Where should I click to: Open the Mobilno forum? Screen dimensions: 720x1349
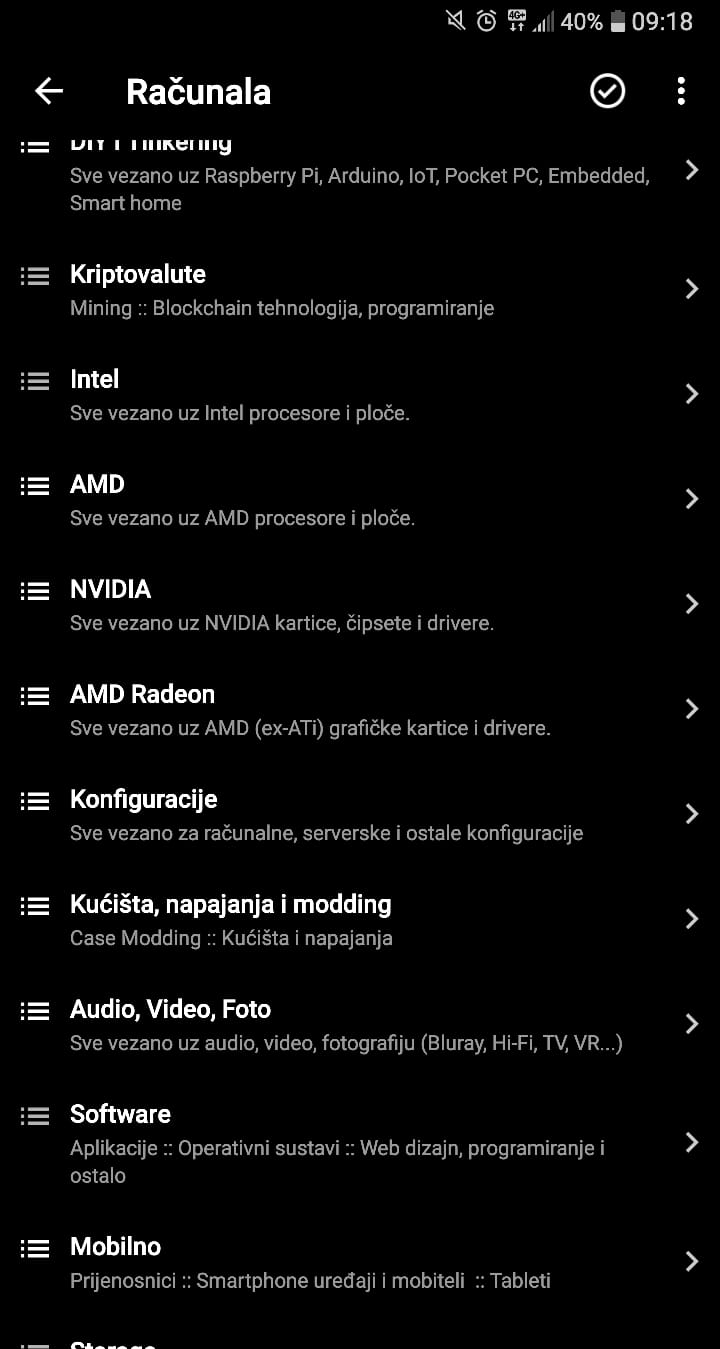pos(360,1262)
